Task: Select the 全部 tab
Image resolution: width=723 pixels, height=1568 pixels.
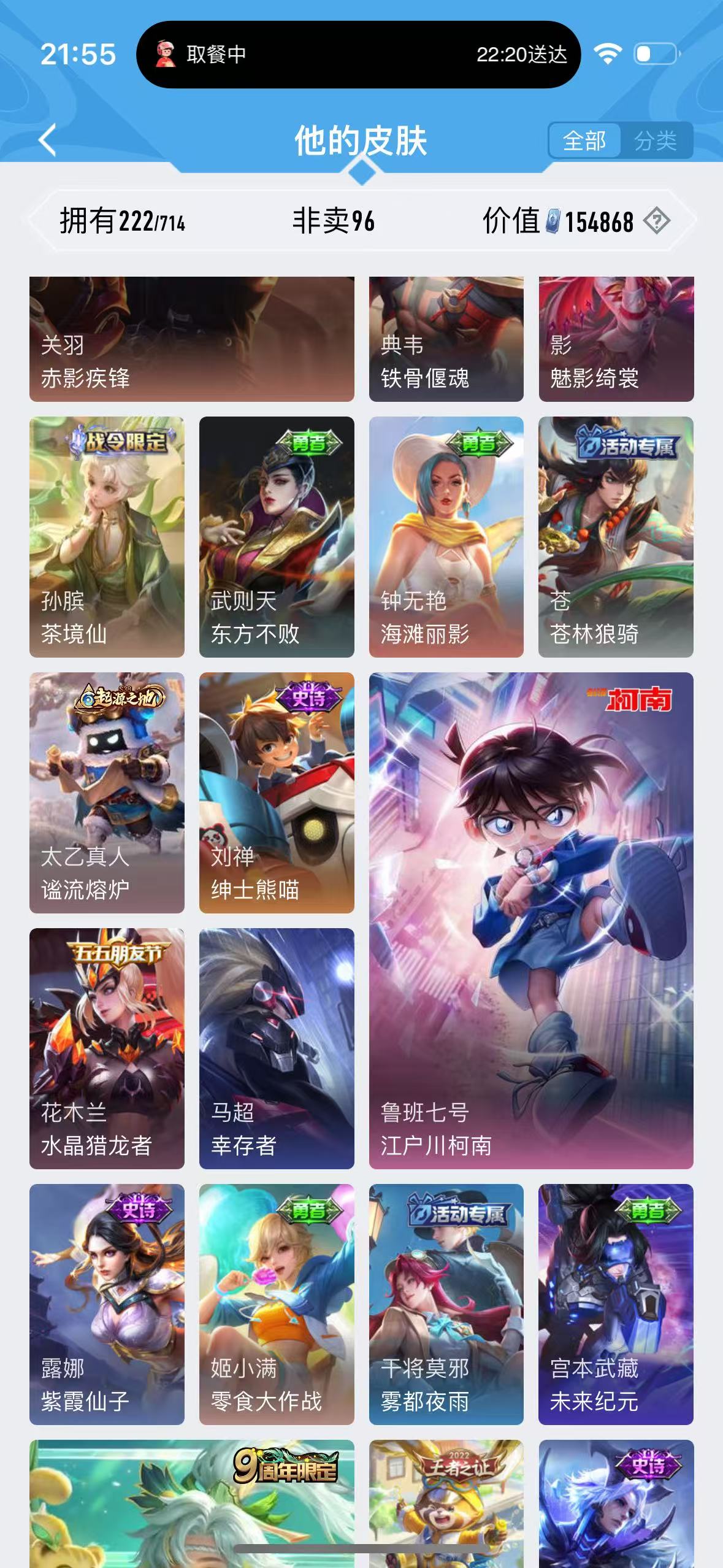Action: click(x=584, y=141)
